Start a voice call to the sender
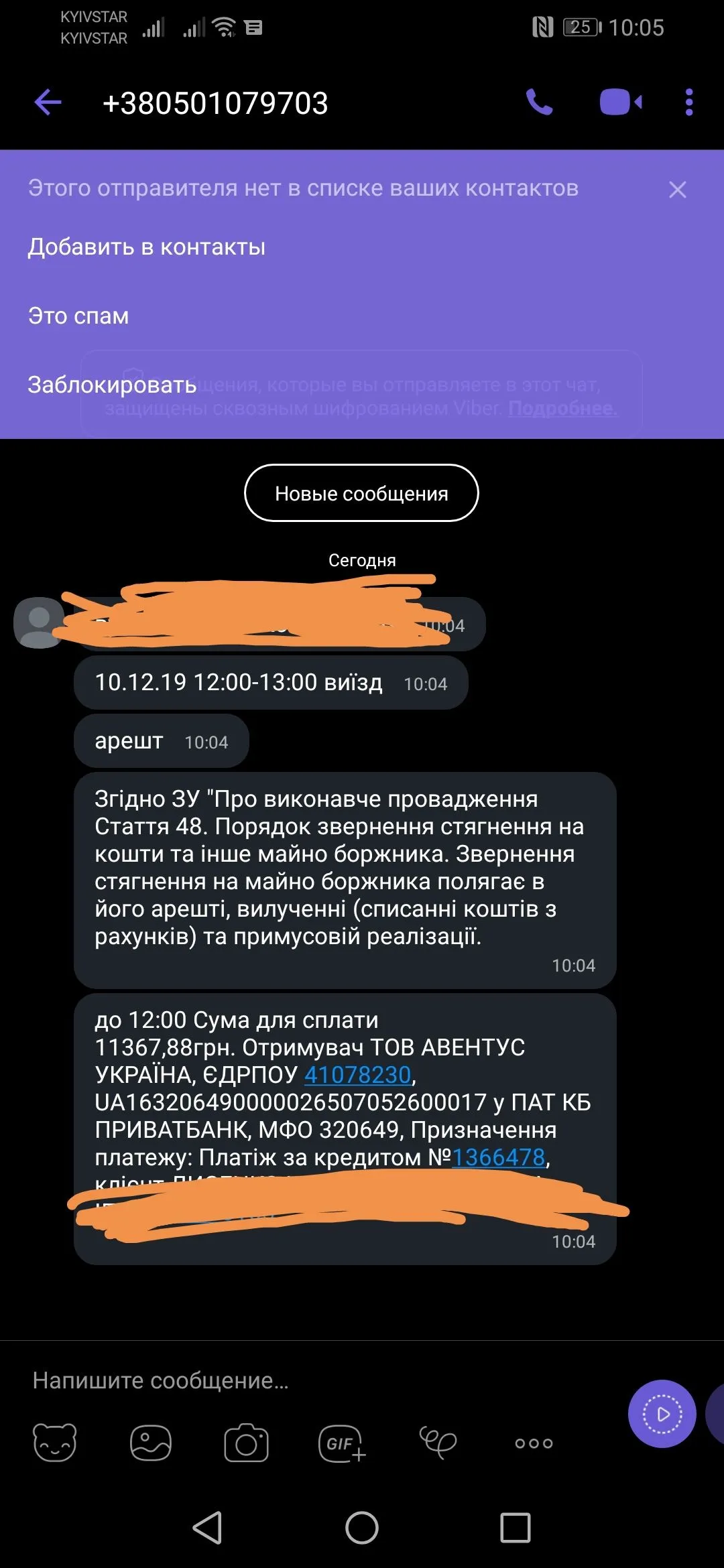Image resolution: width=724 pixels, height=1568 pixels. pos(539,103)
